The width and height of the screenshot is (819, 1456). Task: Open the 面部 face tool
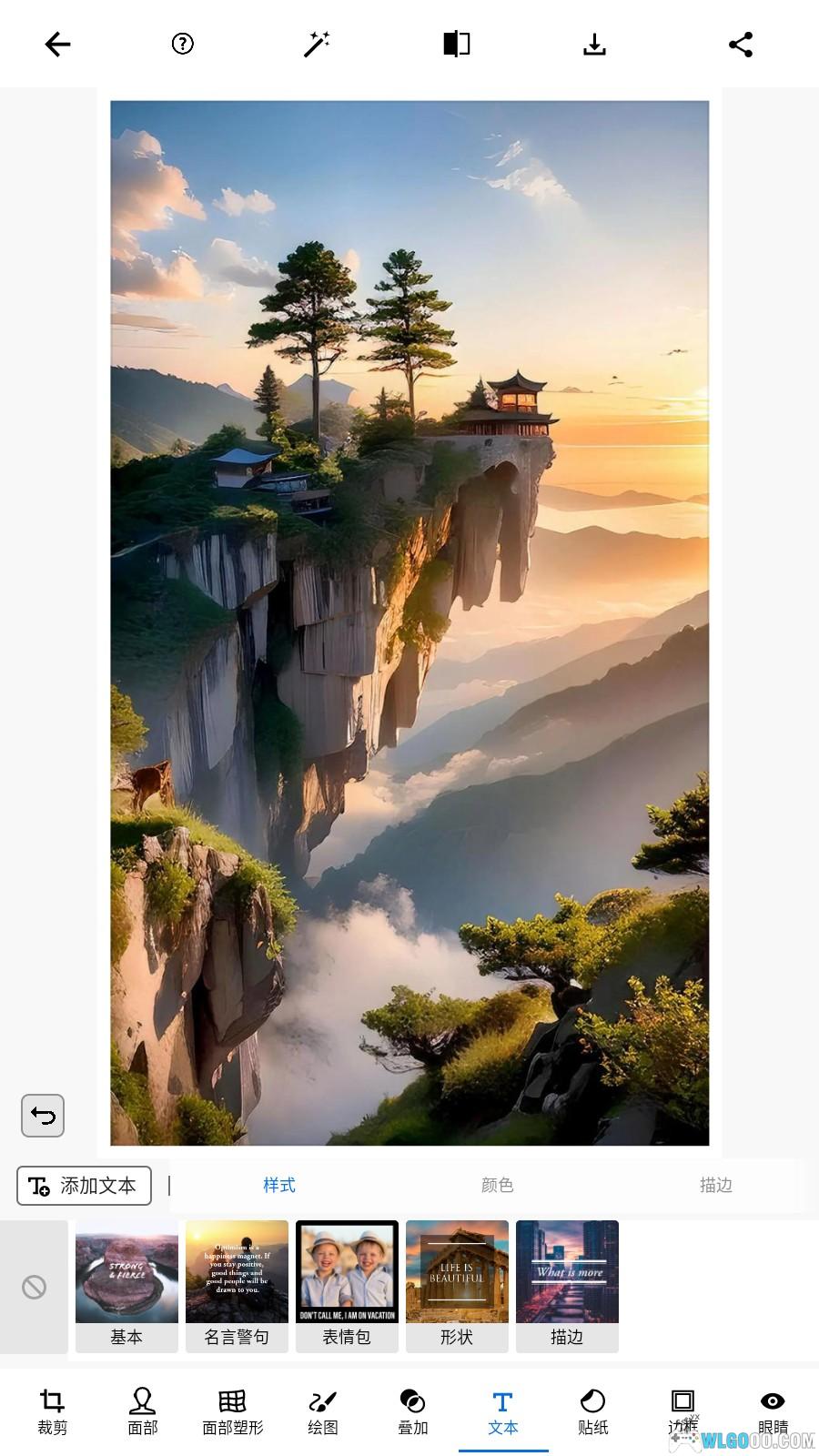(143, 1411)
